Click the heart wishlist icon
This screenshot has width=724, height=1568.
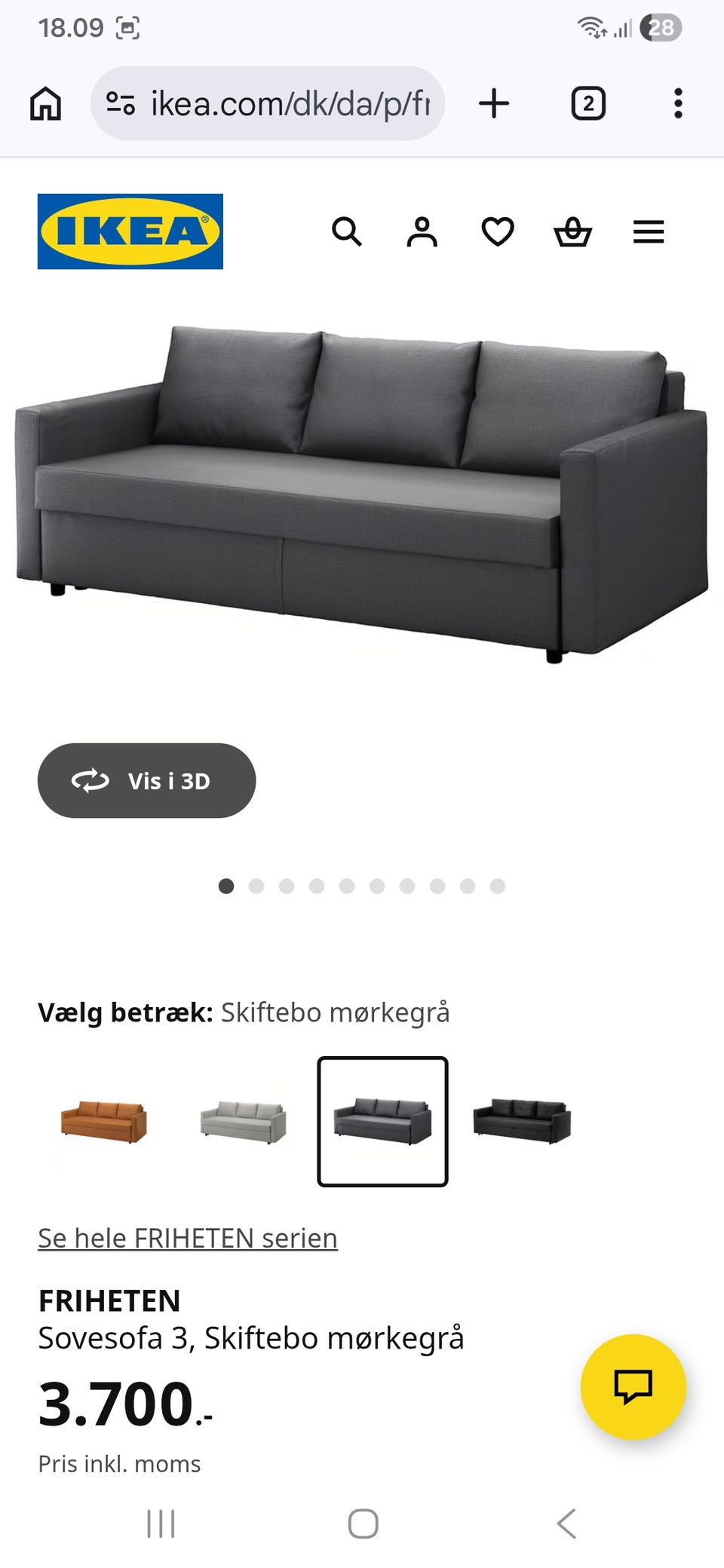click(x=498, y=232)
